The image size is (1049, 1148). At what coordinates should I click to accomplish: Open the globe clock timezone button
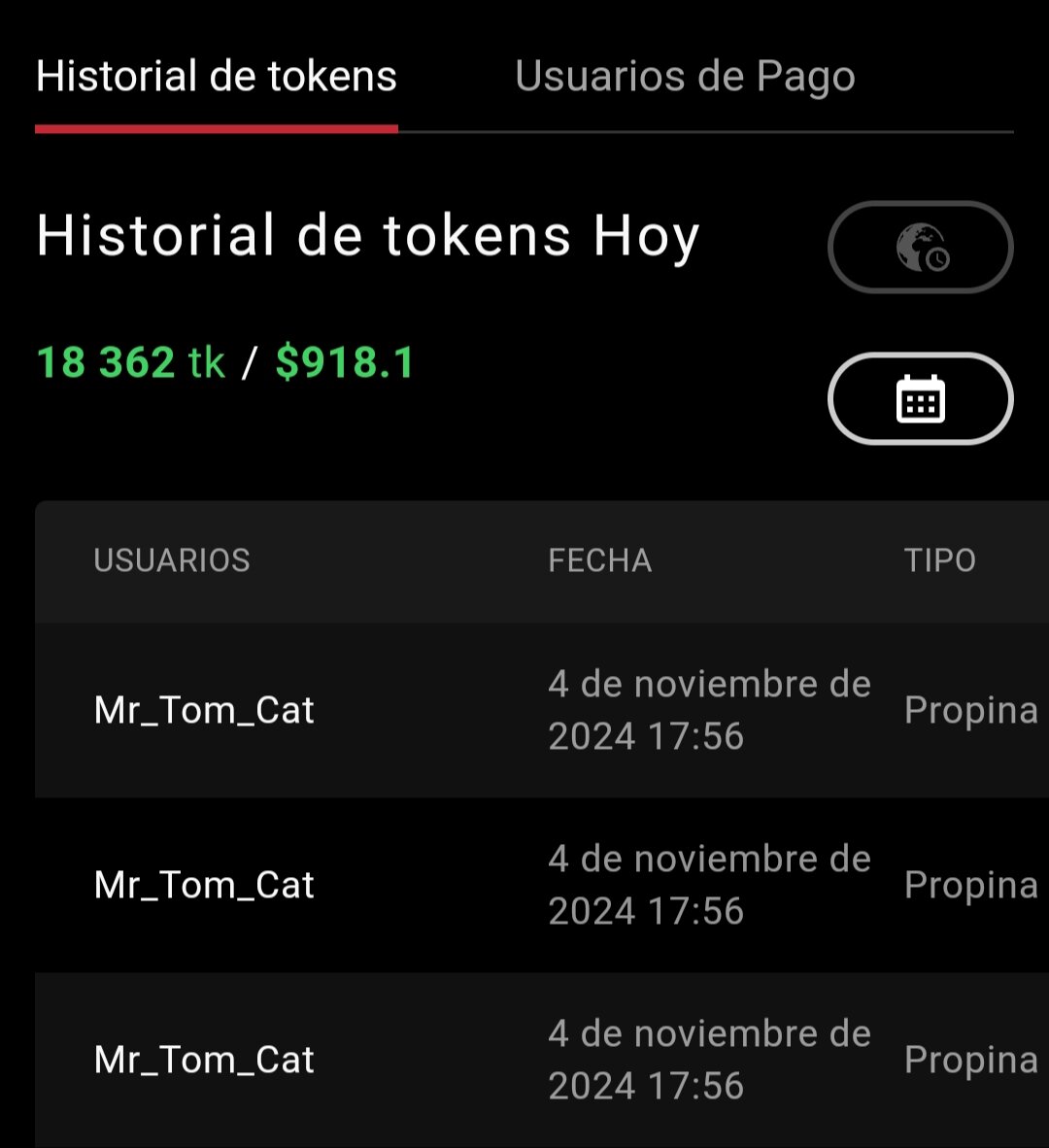920,247
